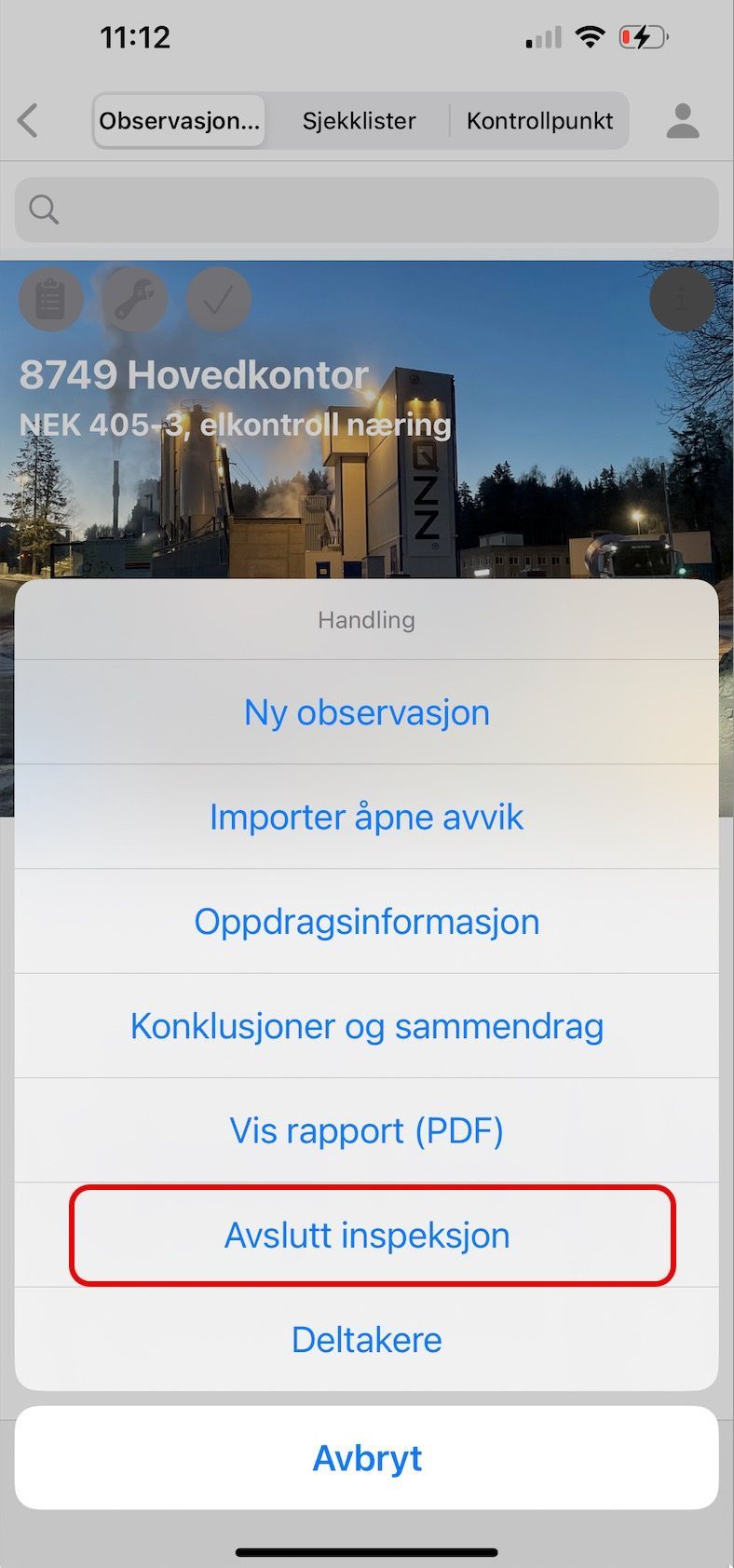Select the Observasjon tab
734x1568 pixels.
[x=180, y=121]
